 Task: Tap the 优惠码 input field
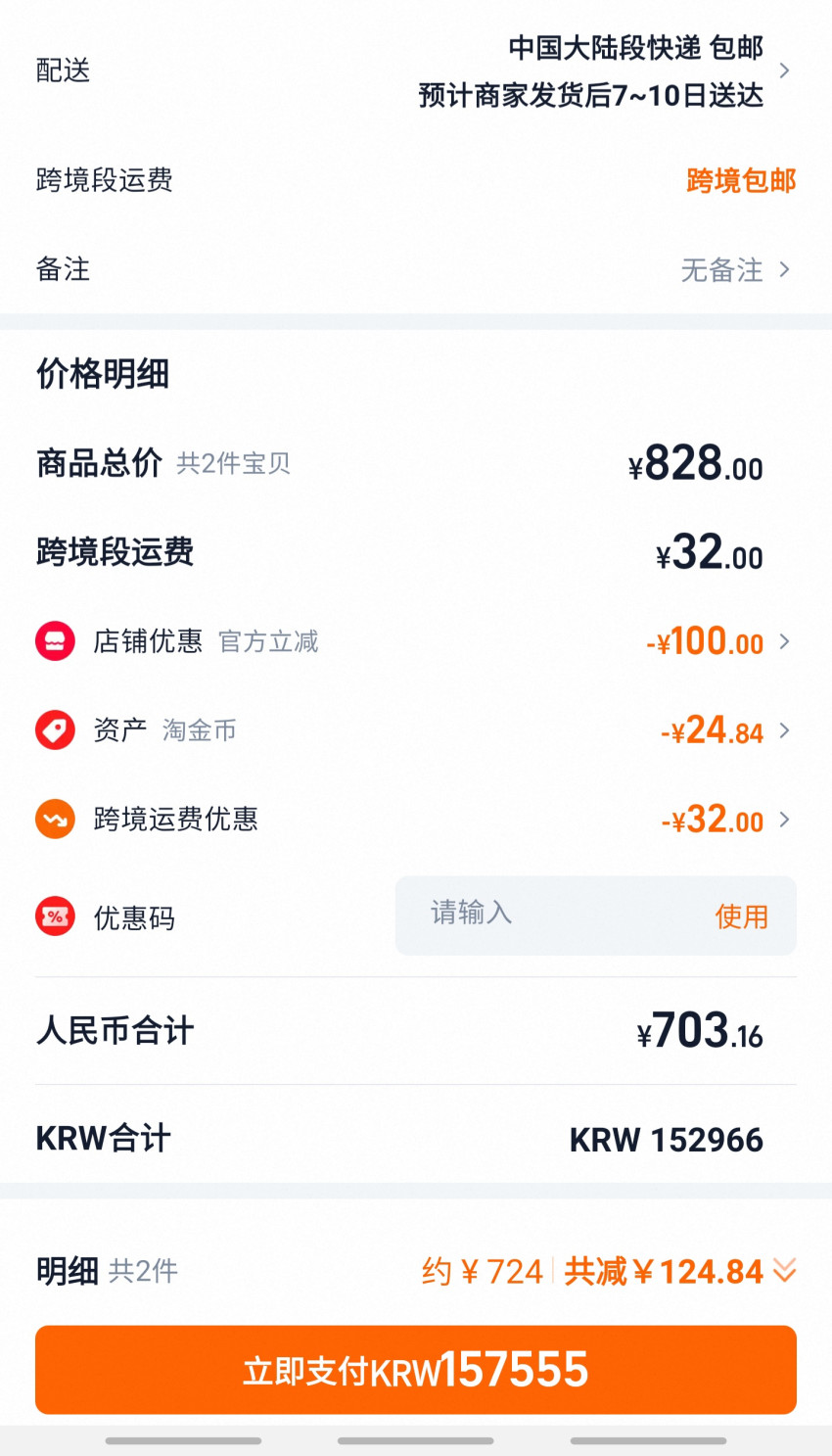pyautogui.click(x=548, y=915)
